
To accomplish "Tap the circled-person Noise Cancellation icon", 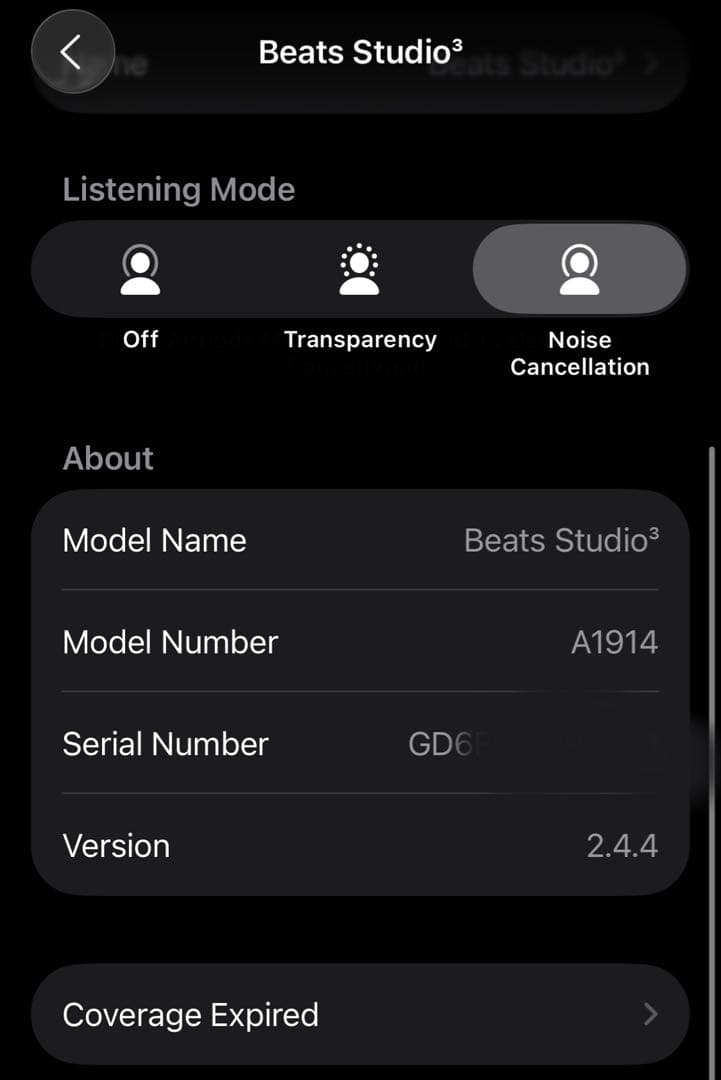I will pos(580,268).
